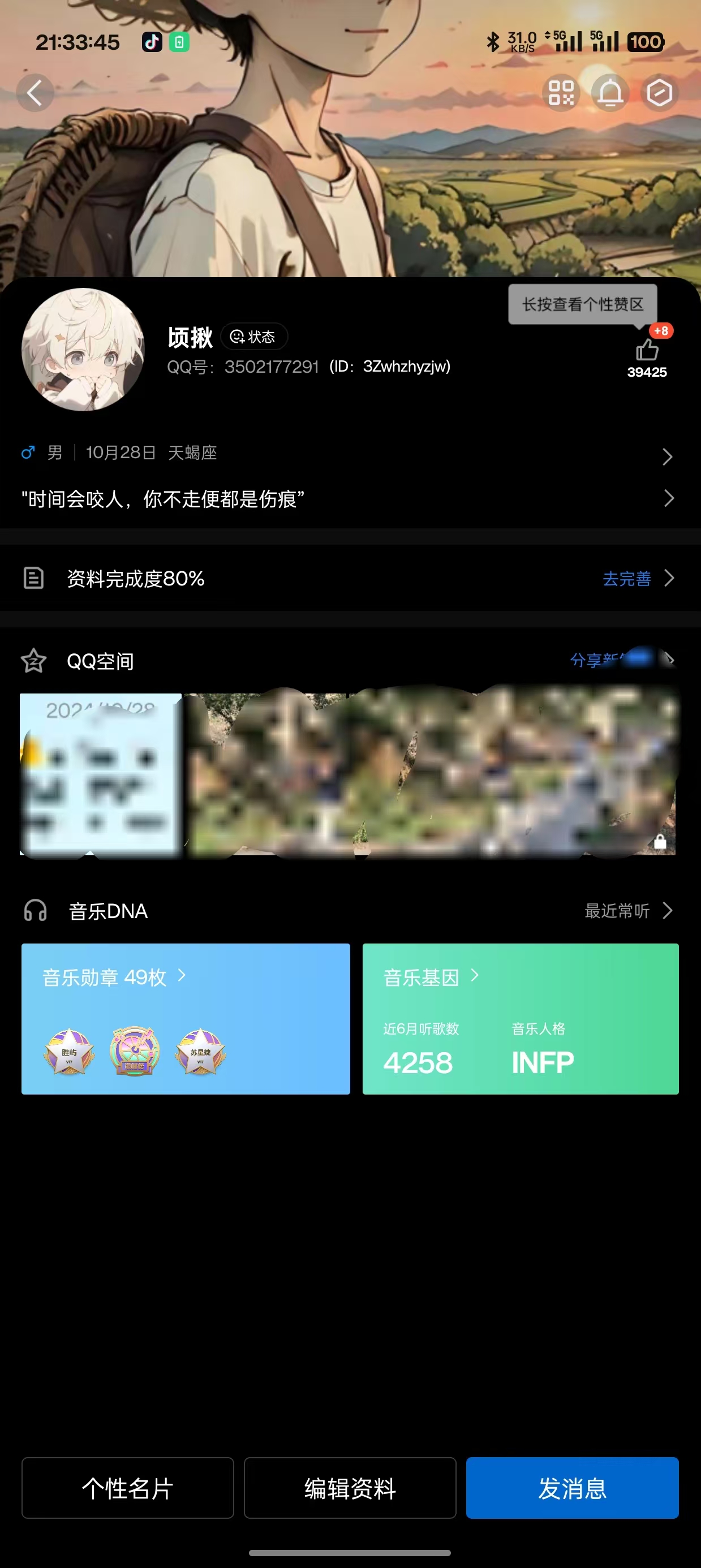Open the signature "时间会咬人" row
Viewport: 701px width, 1568px height.
pyautogui.click(x=347, y=499)
